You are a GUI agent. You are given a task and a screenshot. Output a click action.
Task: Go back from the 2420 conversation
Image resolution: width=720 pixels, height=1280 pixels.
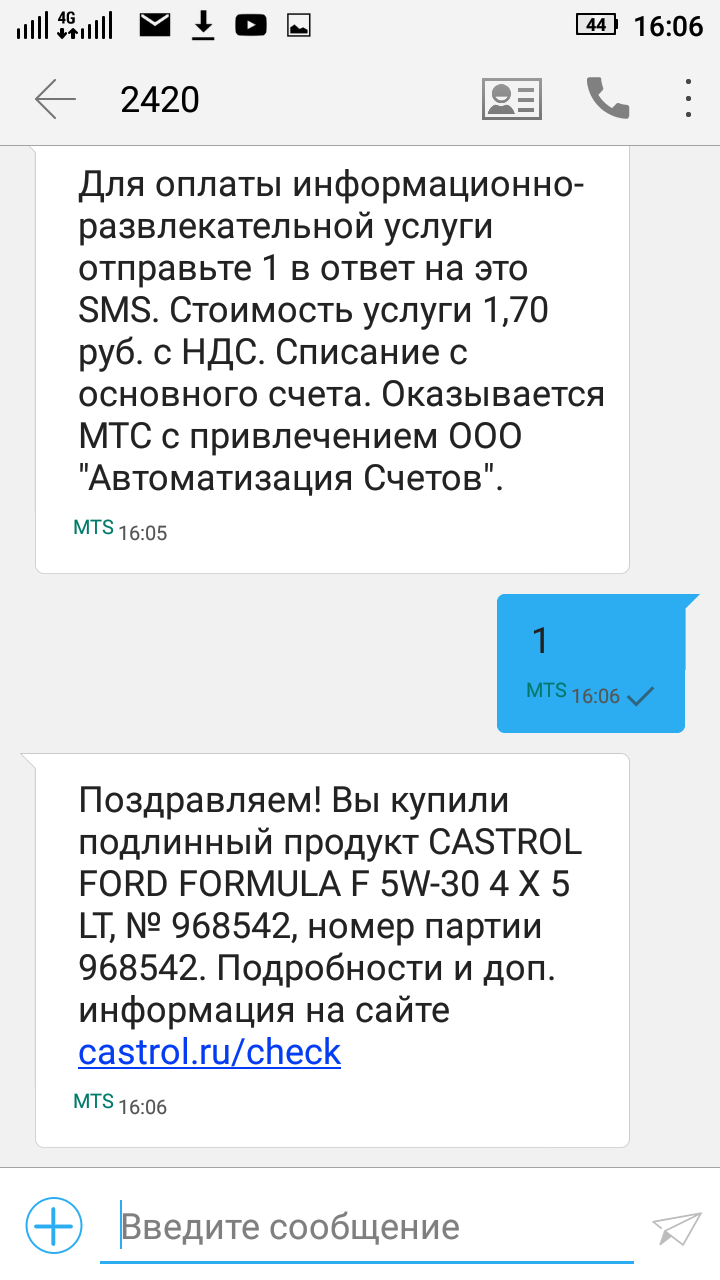55,99
